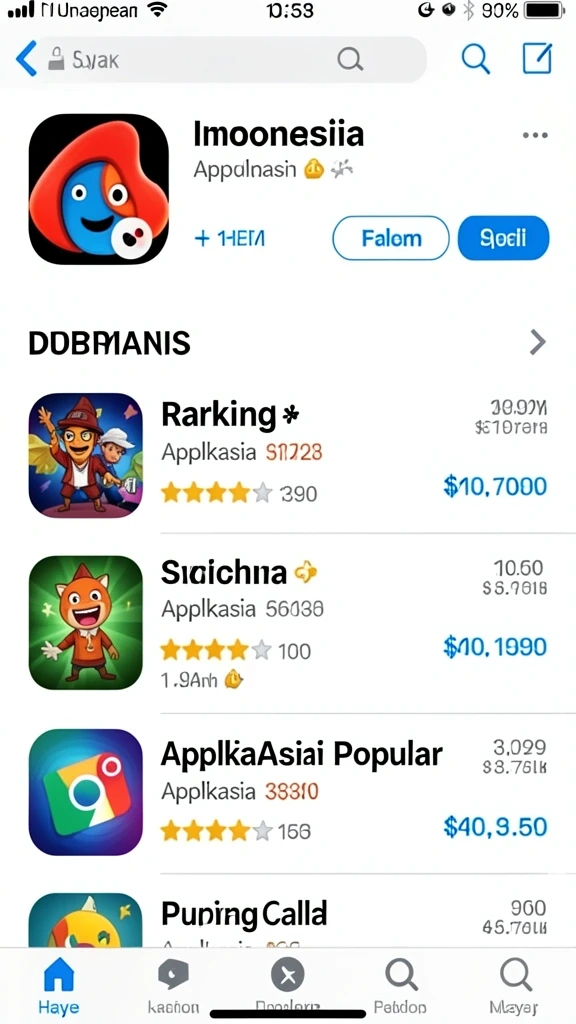This screenshot has width=576, height=1024.
Task: Switch to the Kashon tab
Action: click(x=173, y=985)
